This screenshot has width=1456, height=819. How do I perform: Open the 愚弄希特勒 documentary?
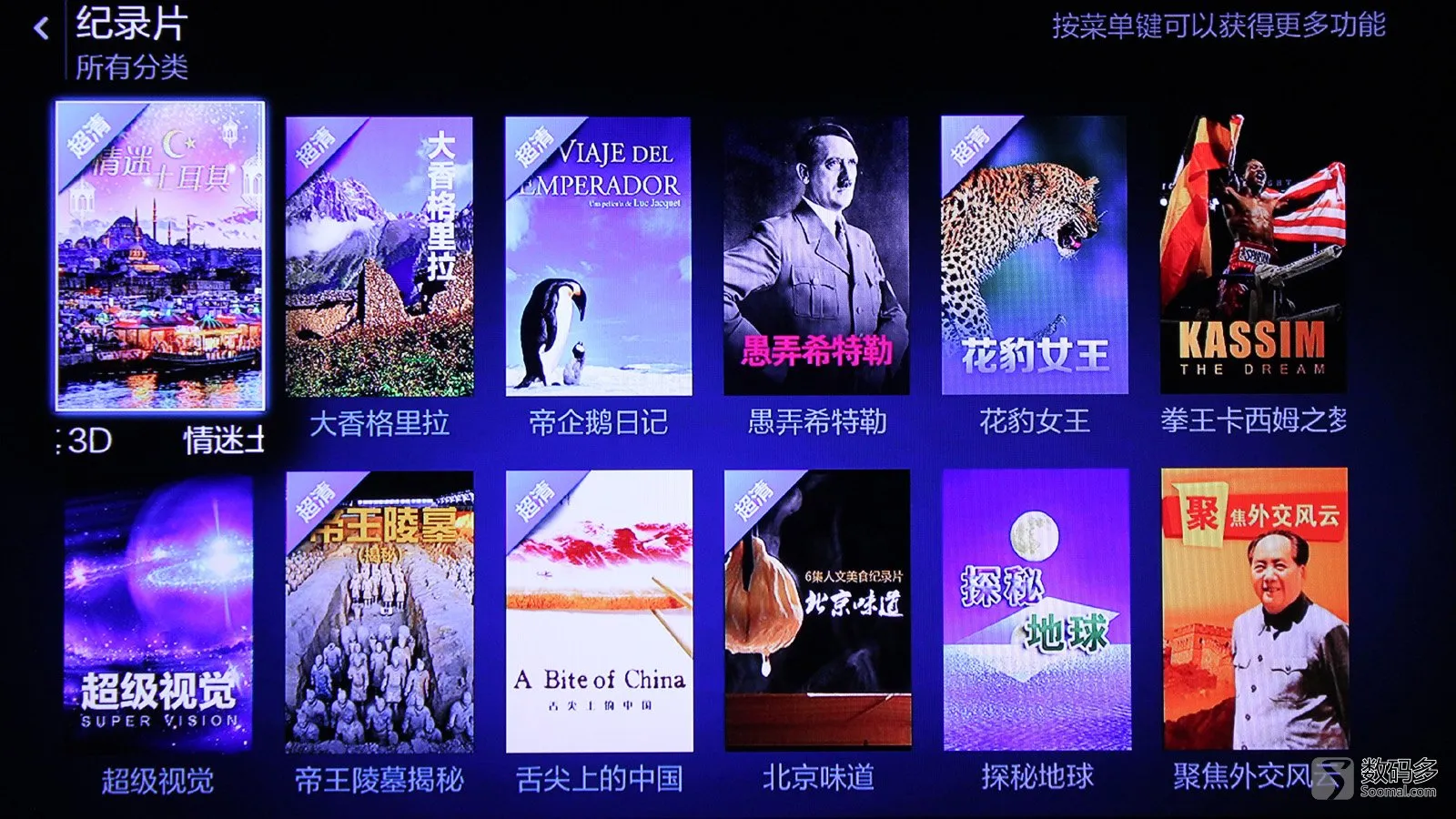click(816, 257)
